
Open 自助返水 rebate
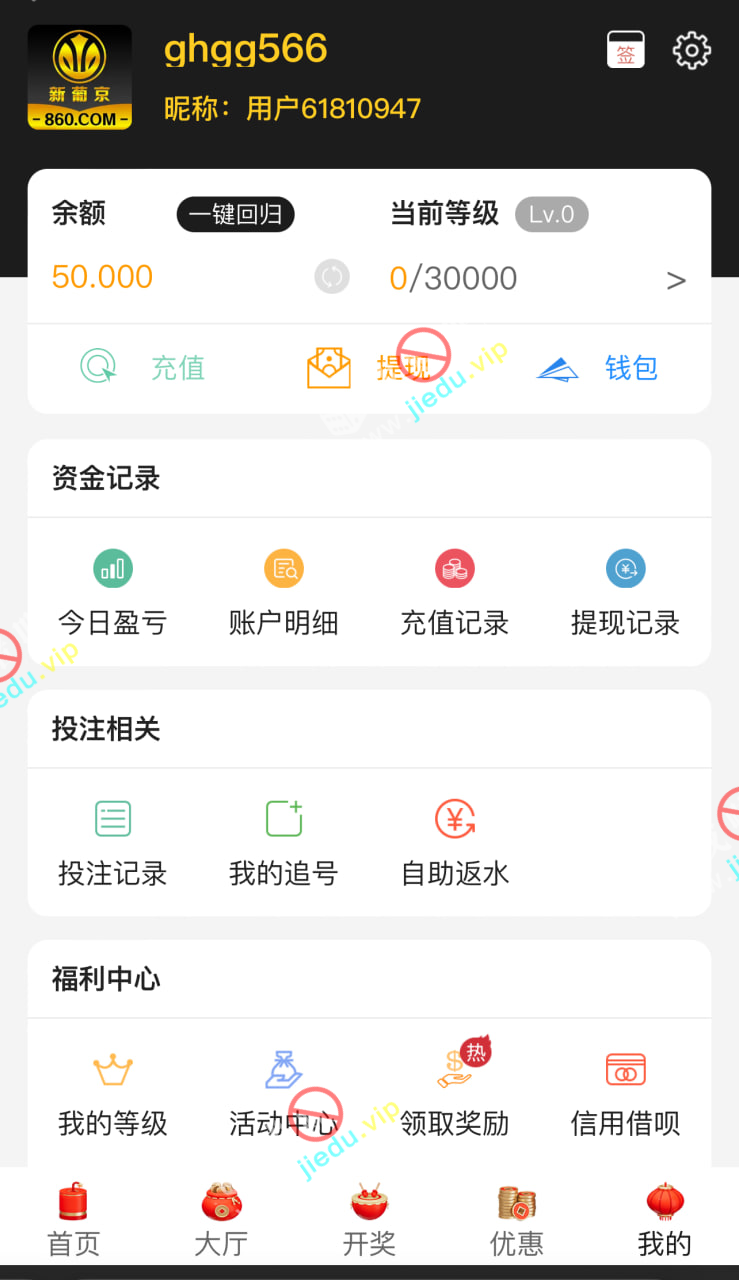point(455,843)
